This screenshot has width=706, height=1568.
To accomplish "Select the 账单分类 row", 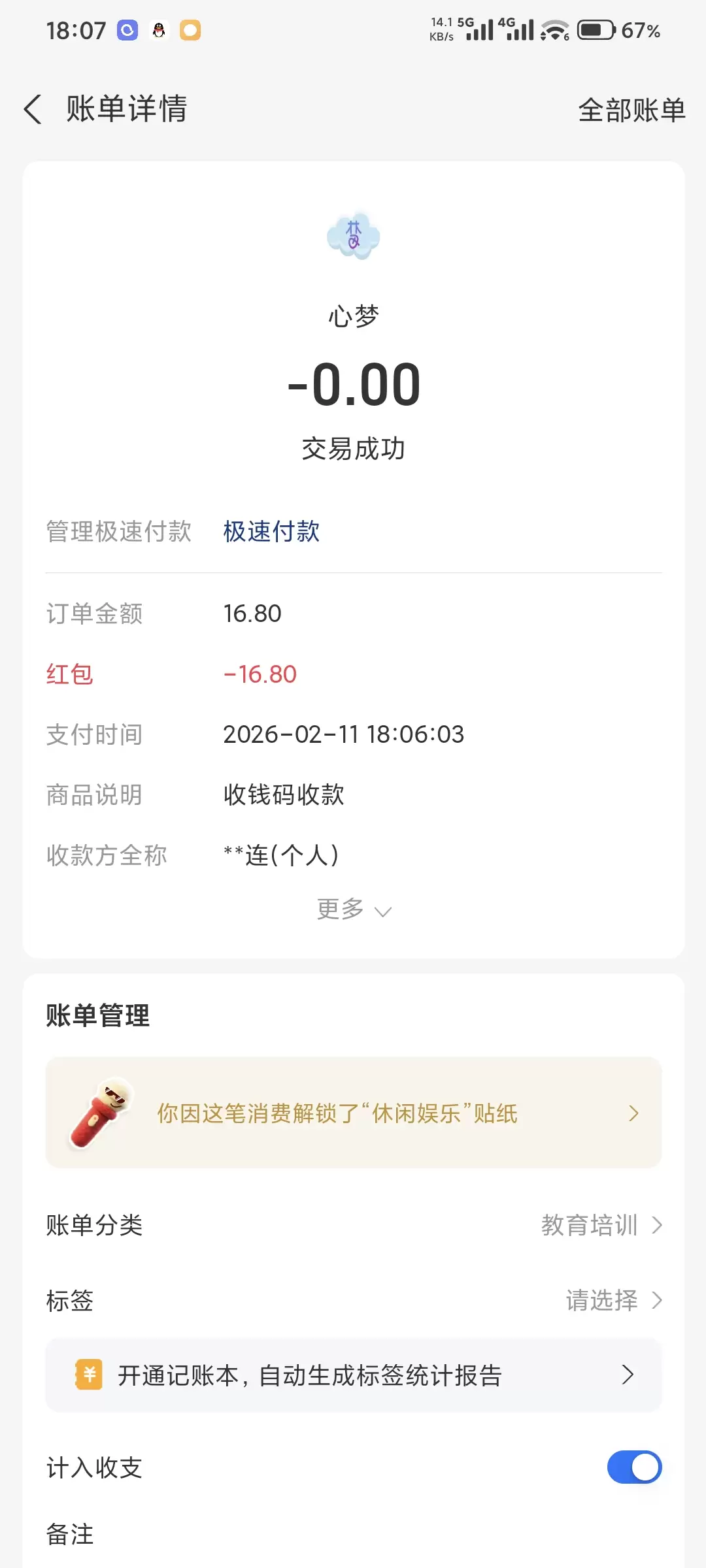I will [95, 1226].
